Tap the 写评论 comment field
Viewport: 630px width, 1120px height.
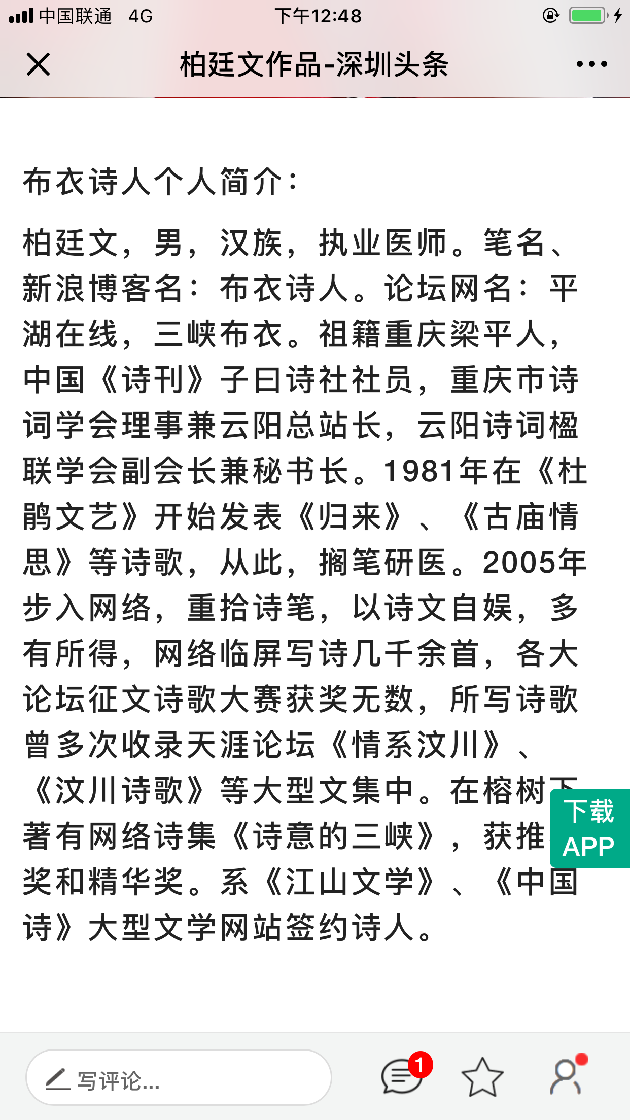click(x=179, y=1078)
